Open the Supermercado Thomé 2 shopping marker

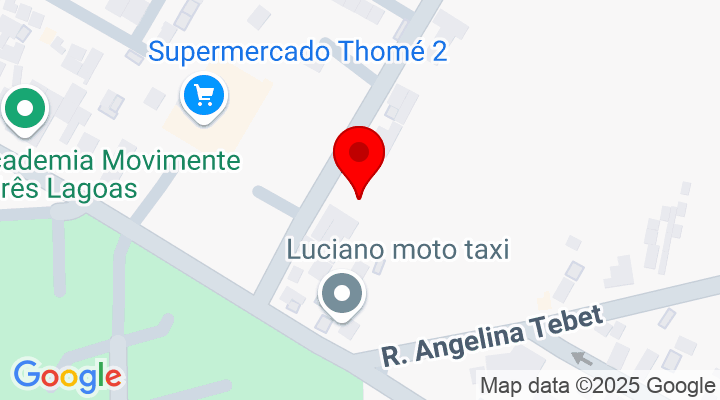[205, 97]
